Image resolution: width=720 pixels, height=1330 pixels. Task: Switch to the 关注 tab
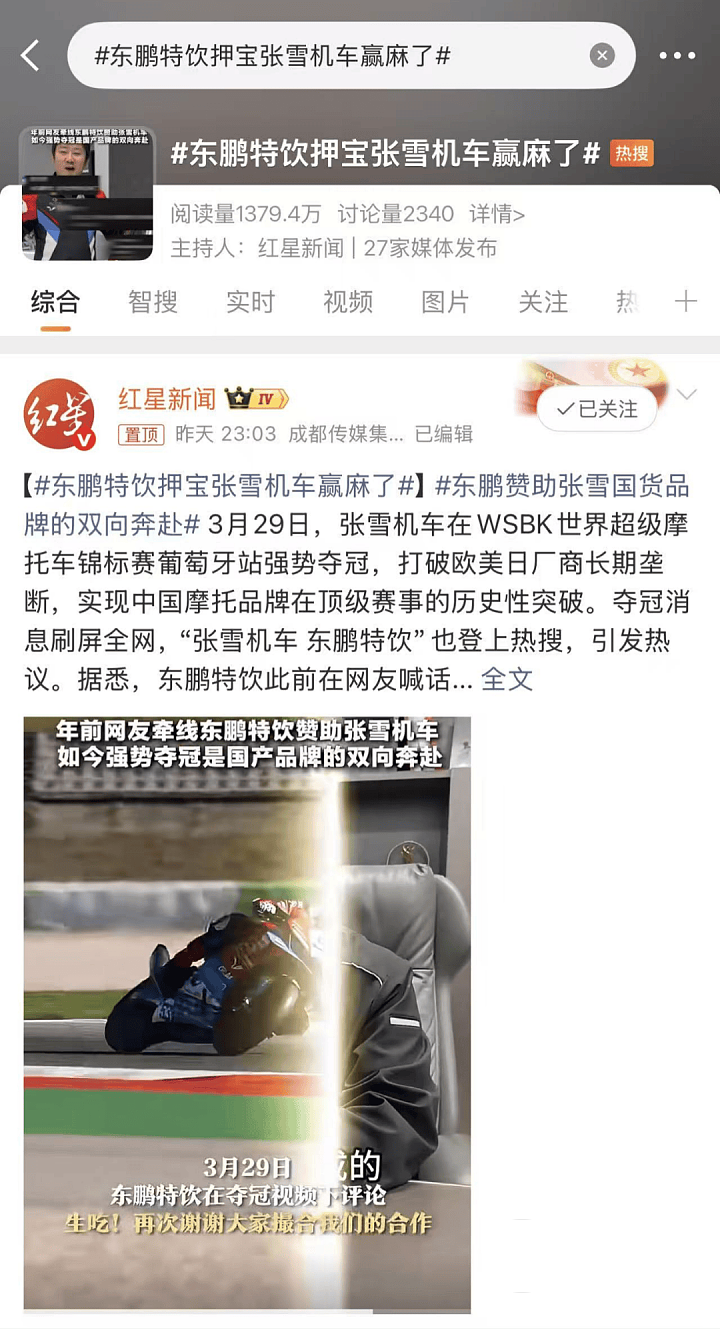click(x=543, y=302)
